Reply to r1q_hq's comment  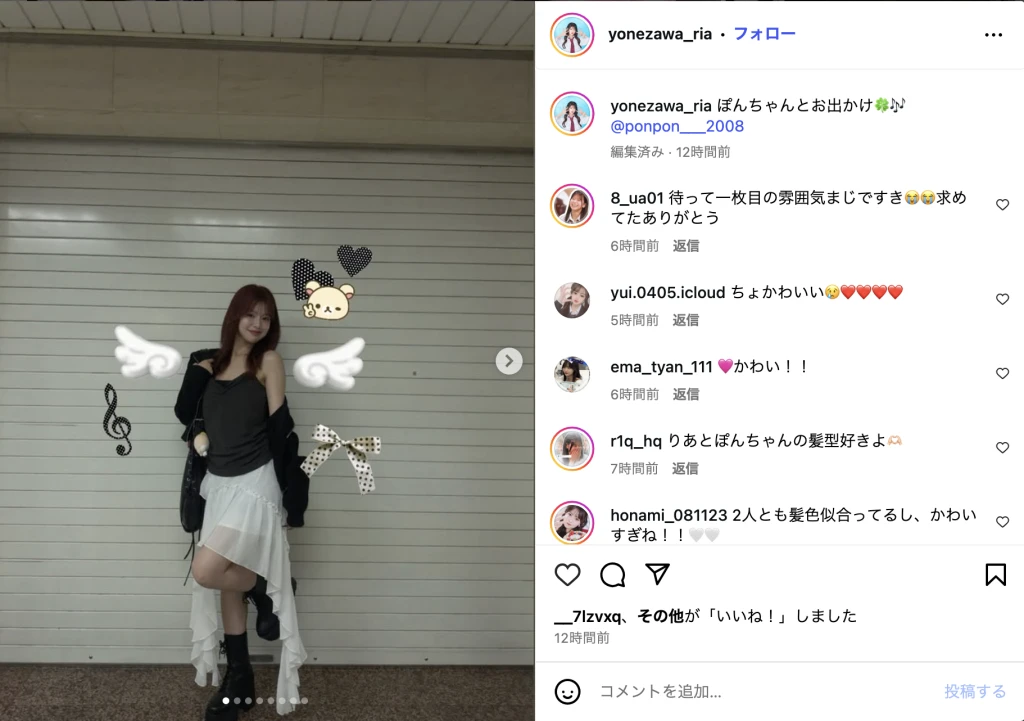686,468
